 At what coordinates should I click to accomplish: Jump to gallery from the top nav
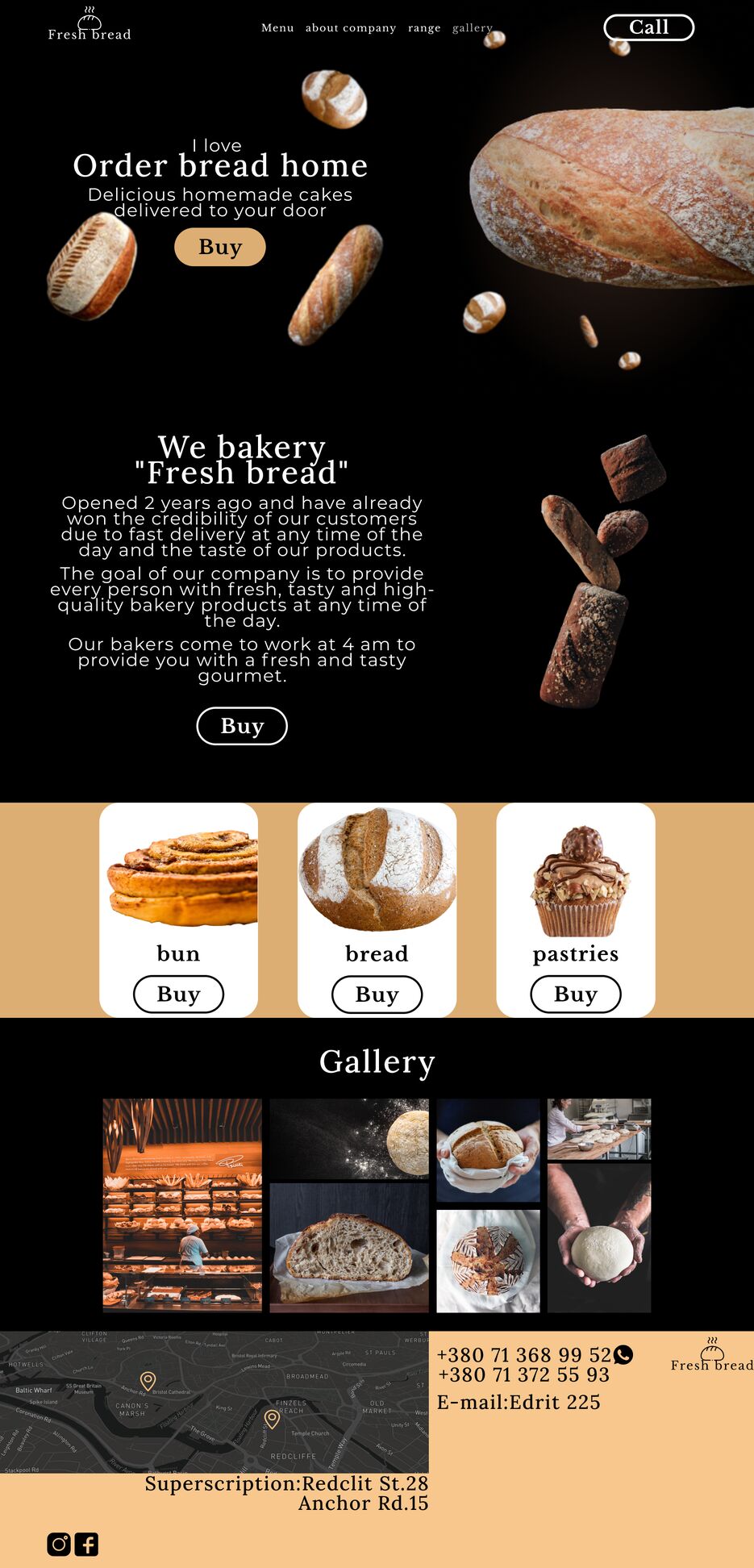pos(472,27)
